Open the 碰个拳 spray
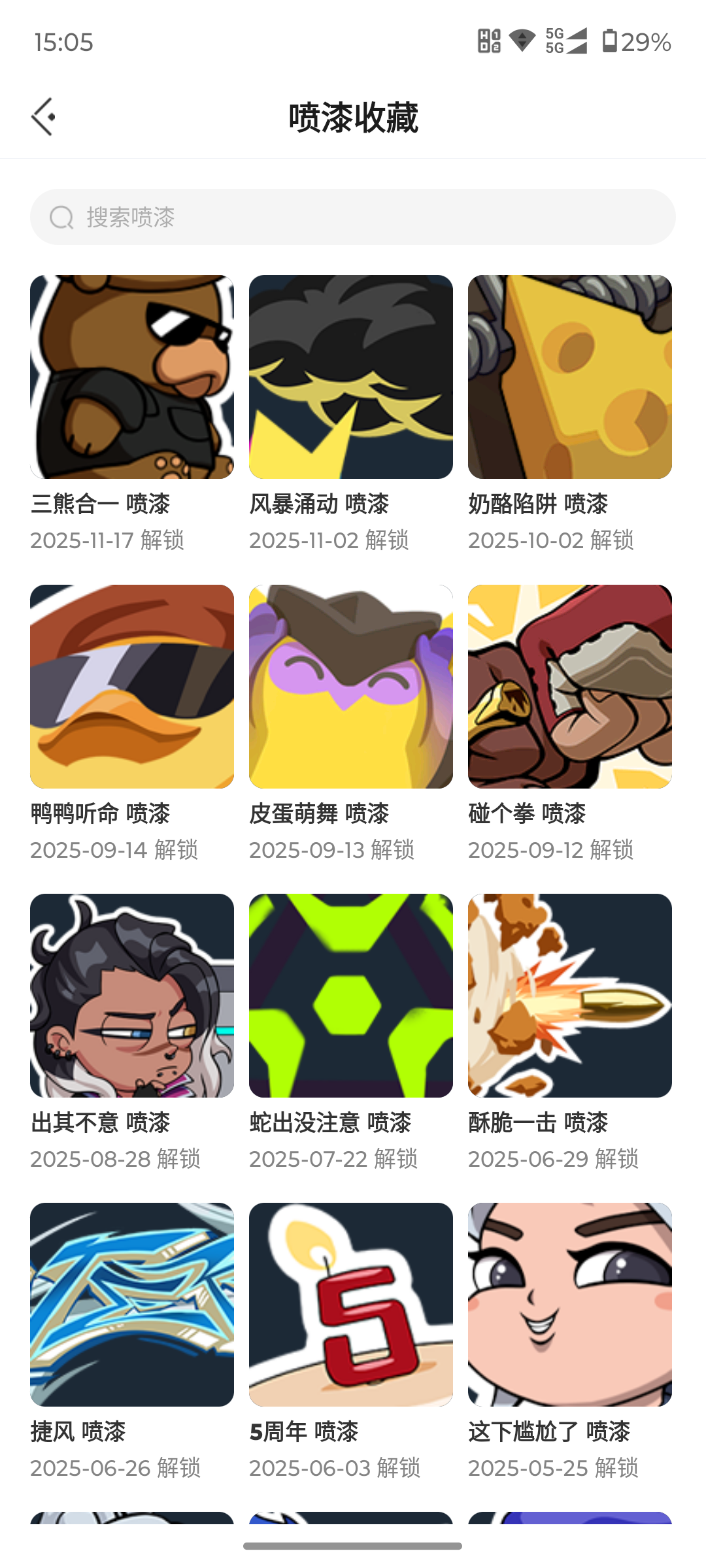Image resolution: width=706 pixels, height=1568 pixels. coord(570,687)
